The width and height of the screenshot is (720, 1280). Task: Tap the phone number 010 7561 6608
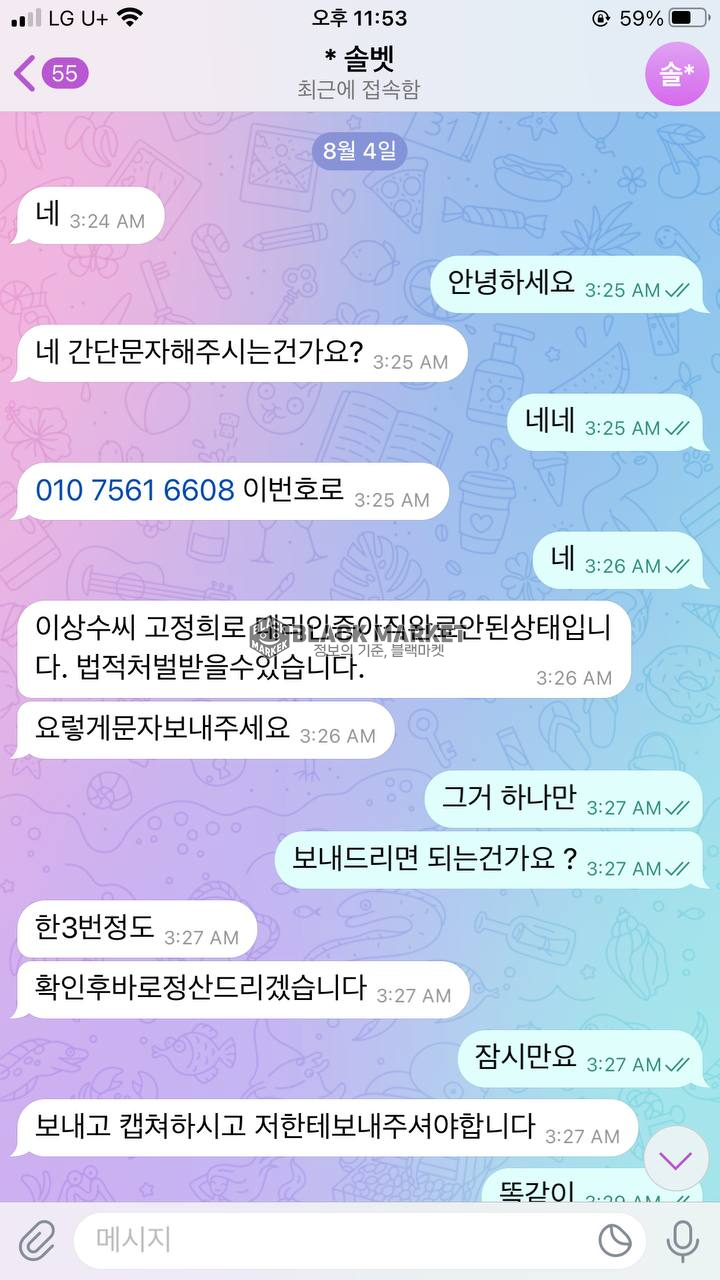click(x=135, y=490)
